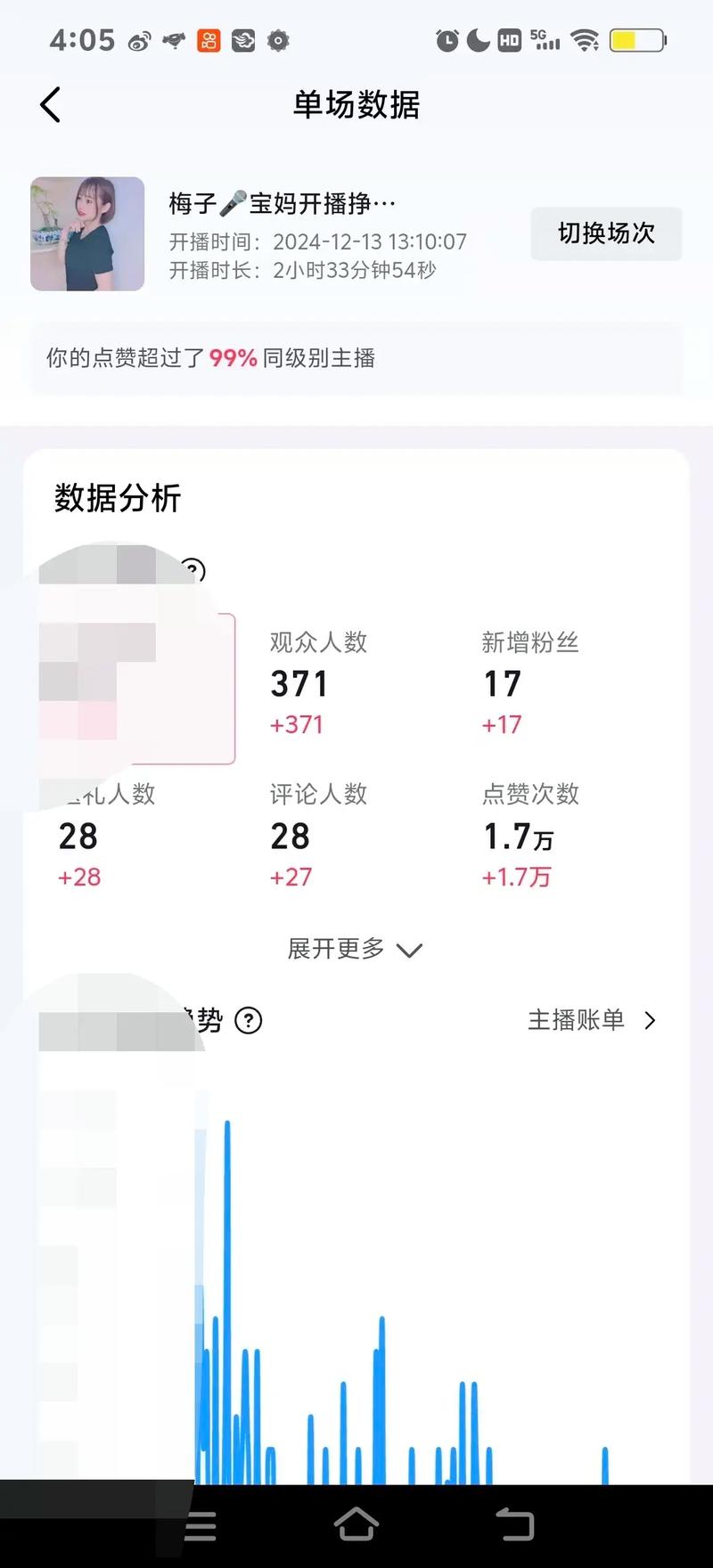Tap the 切换场次 button
The width and height of the screenshot is (713, 1568).
[606, 233]
